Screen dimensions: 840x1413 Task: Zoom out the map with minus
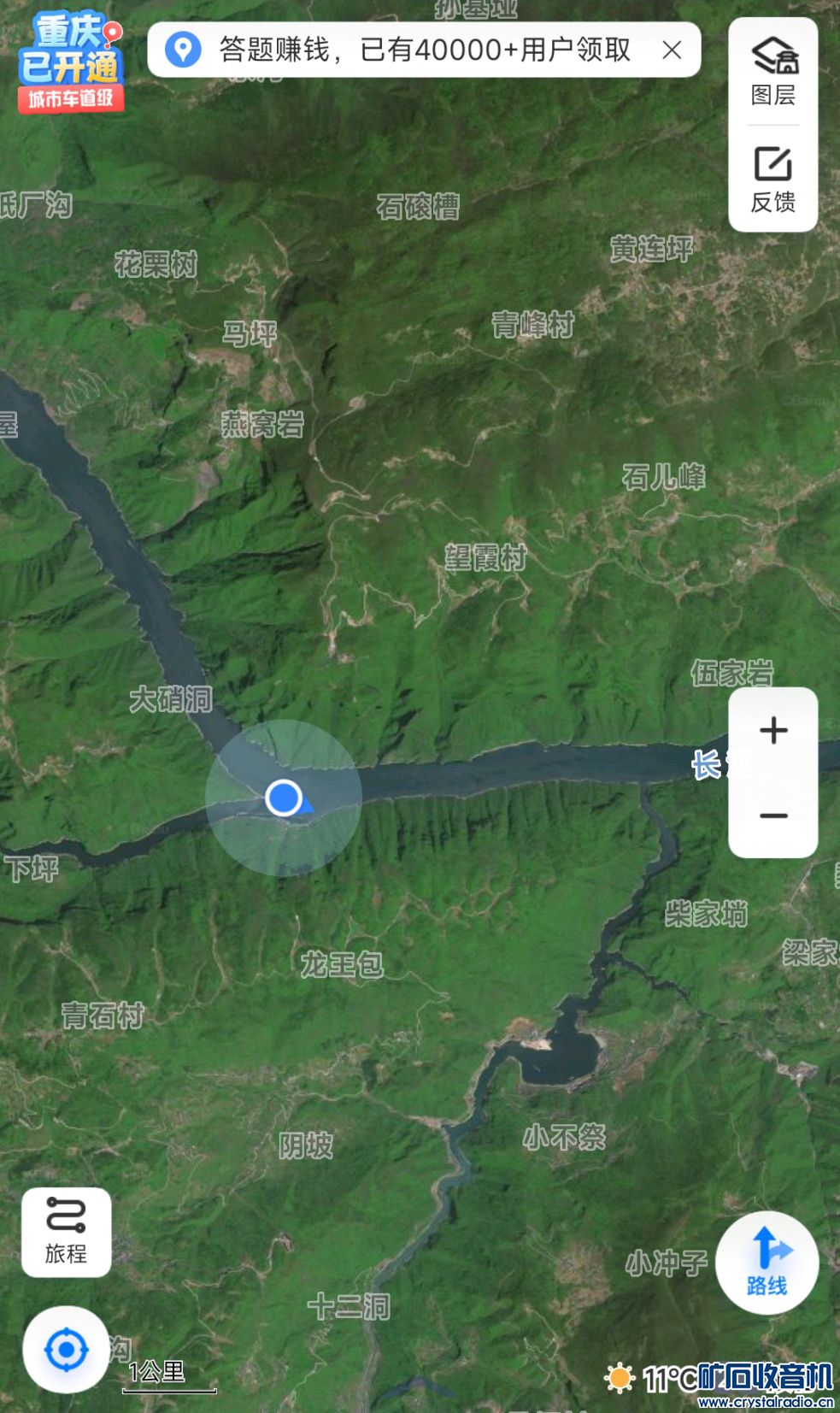[773, 815]
